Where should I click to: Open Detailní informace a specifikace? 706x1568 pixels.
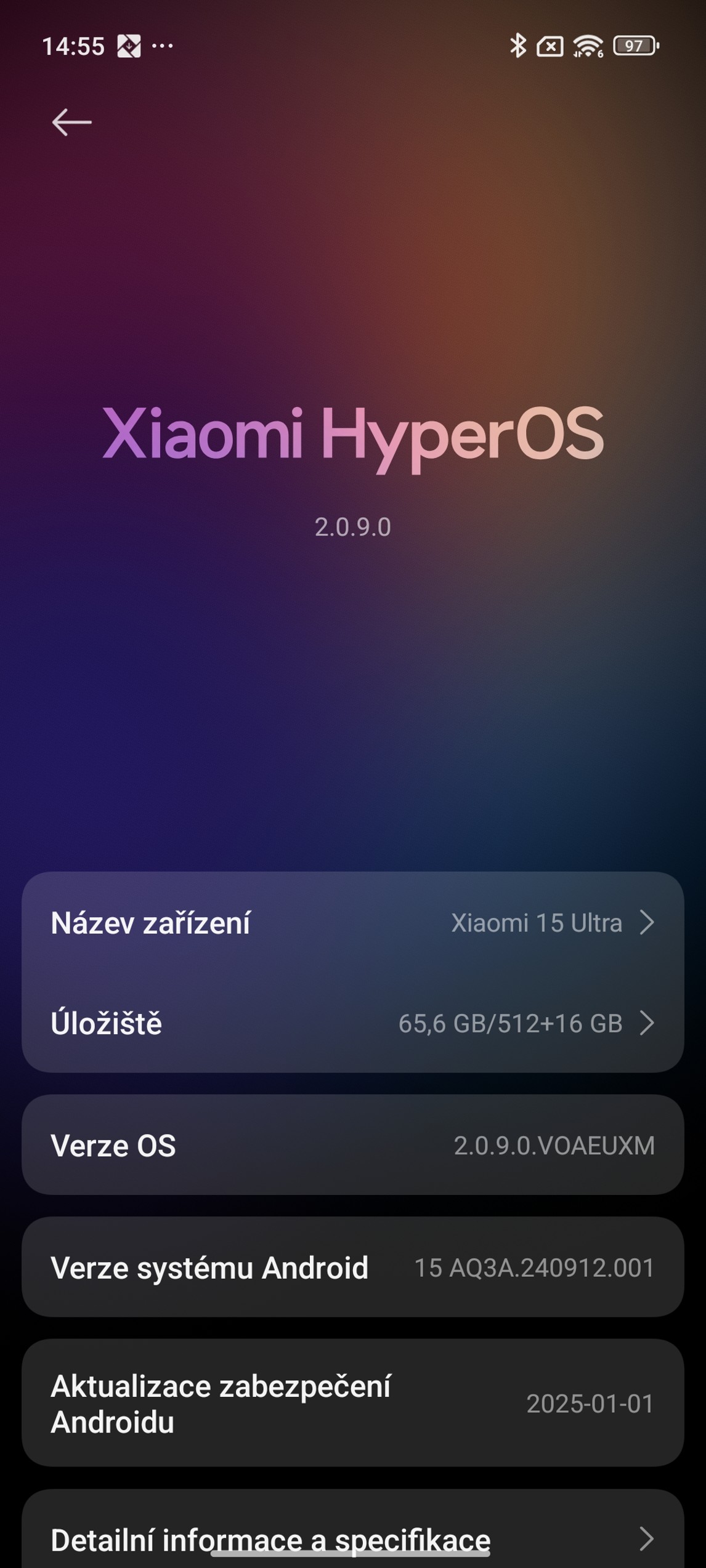352,1539
